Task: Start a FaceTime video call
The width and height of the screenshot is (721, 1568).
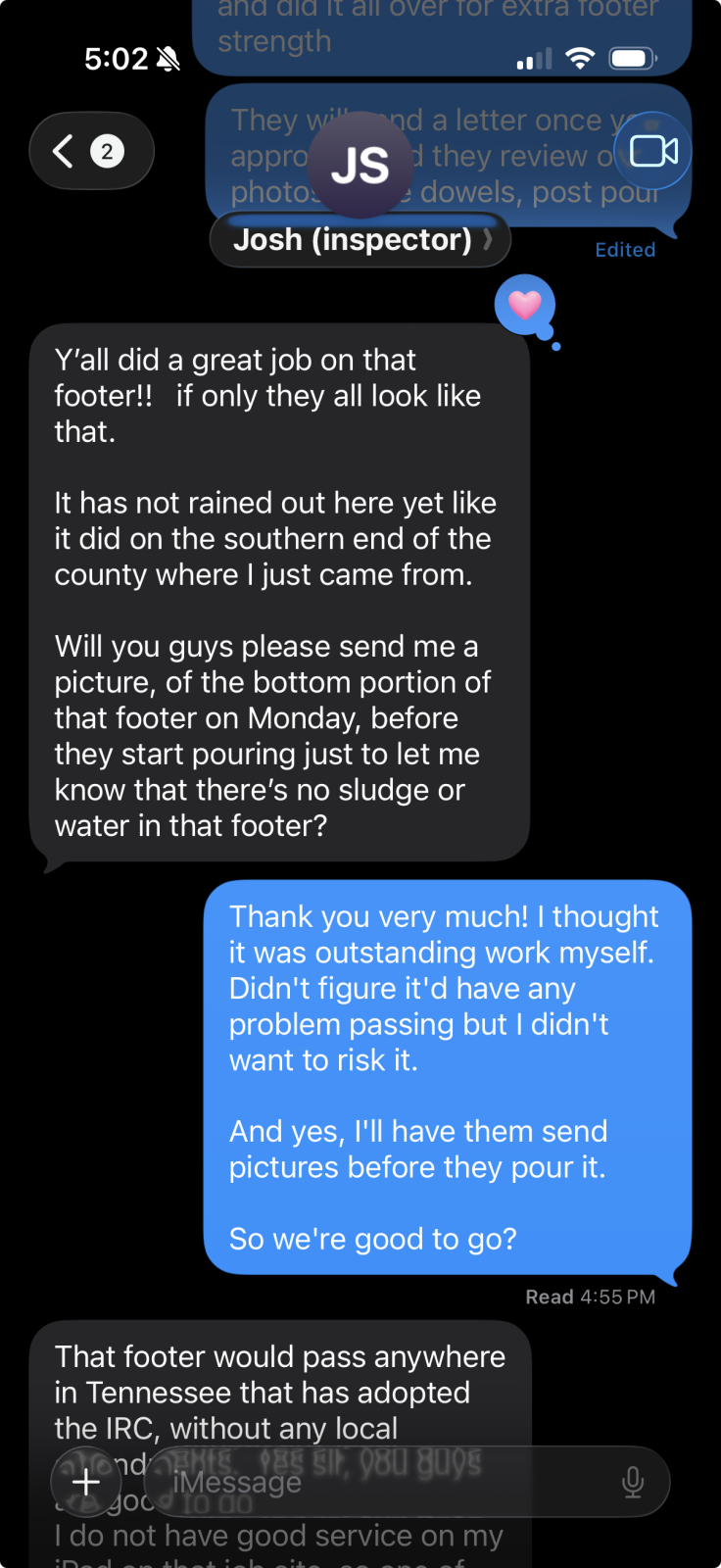Action: pos(653,151)
